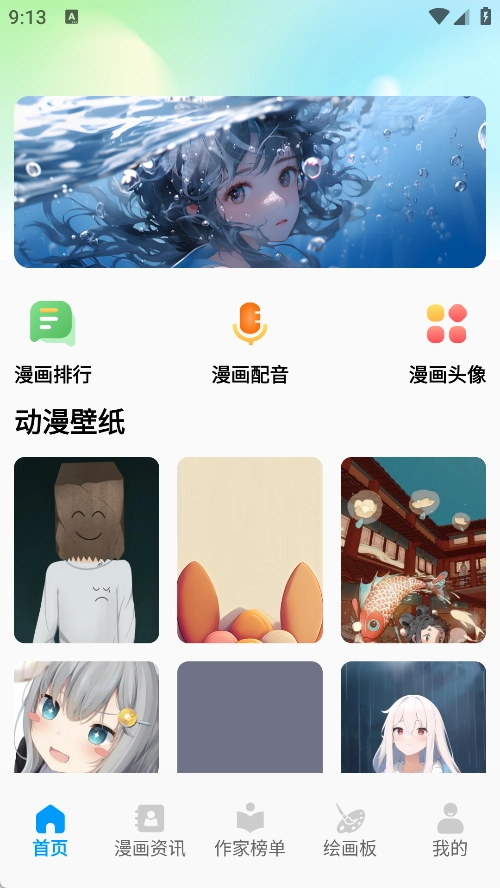Go to the 作家榜单 tab

point(250,830)
